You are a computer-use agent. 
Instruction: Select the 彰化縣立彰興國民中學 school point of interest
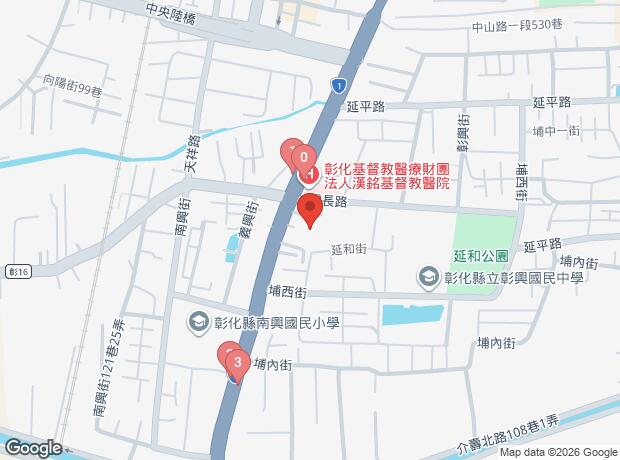[427, 275]
